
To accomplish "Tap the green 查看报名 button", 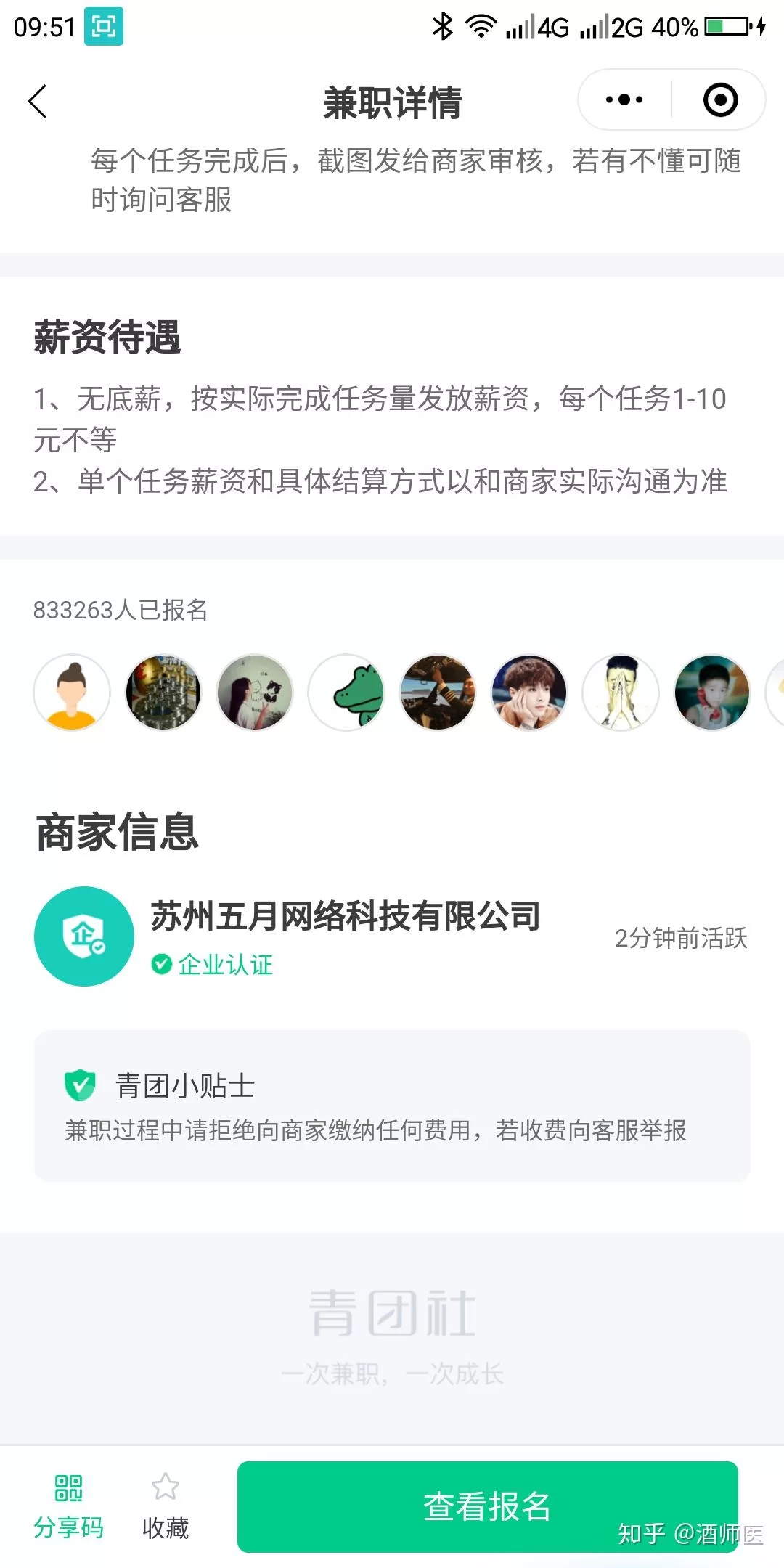I will (487, 1507).
